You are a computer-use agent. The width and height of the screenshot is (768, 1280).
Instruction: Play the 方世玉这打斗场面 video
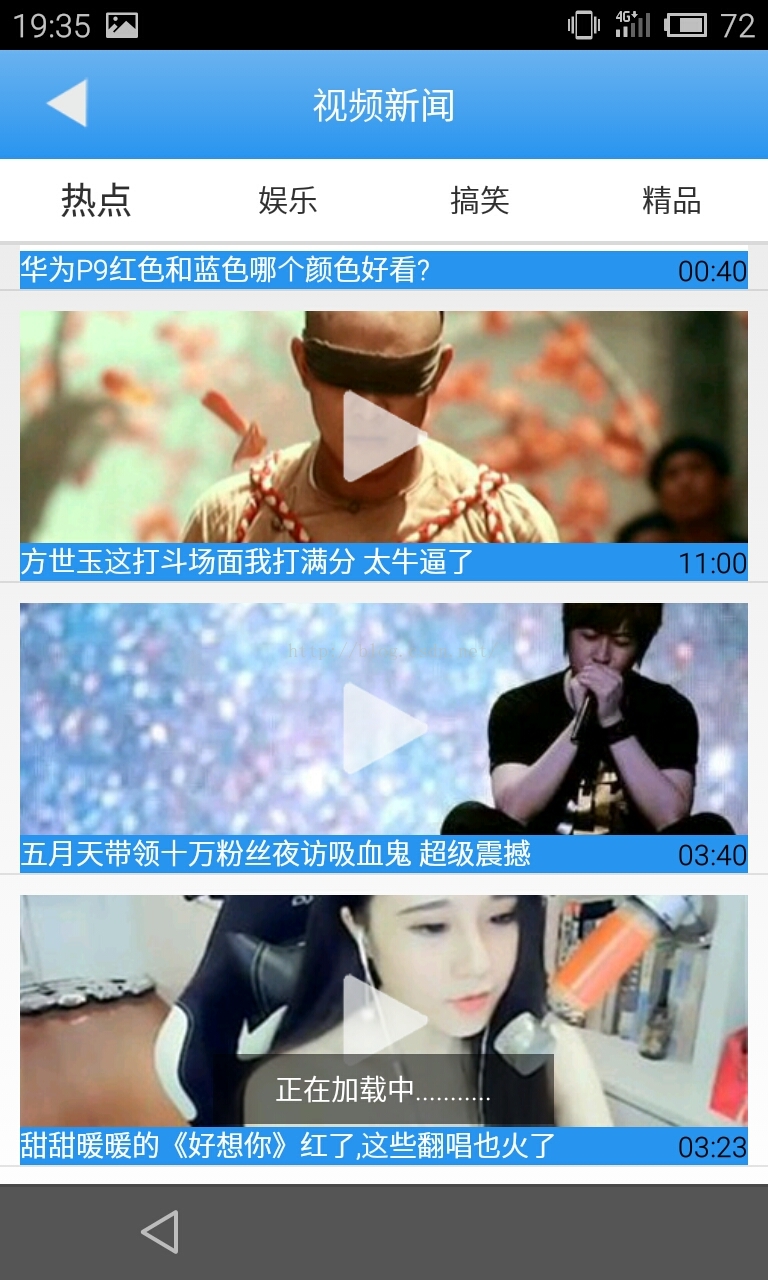(383, 436)
